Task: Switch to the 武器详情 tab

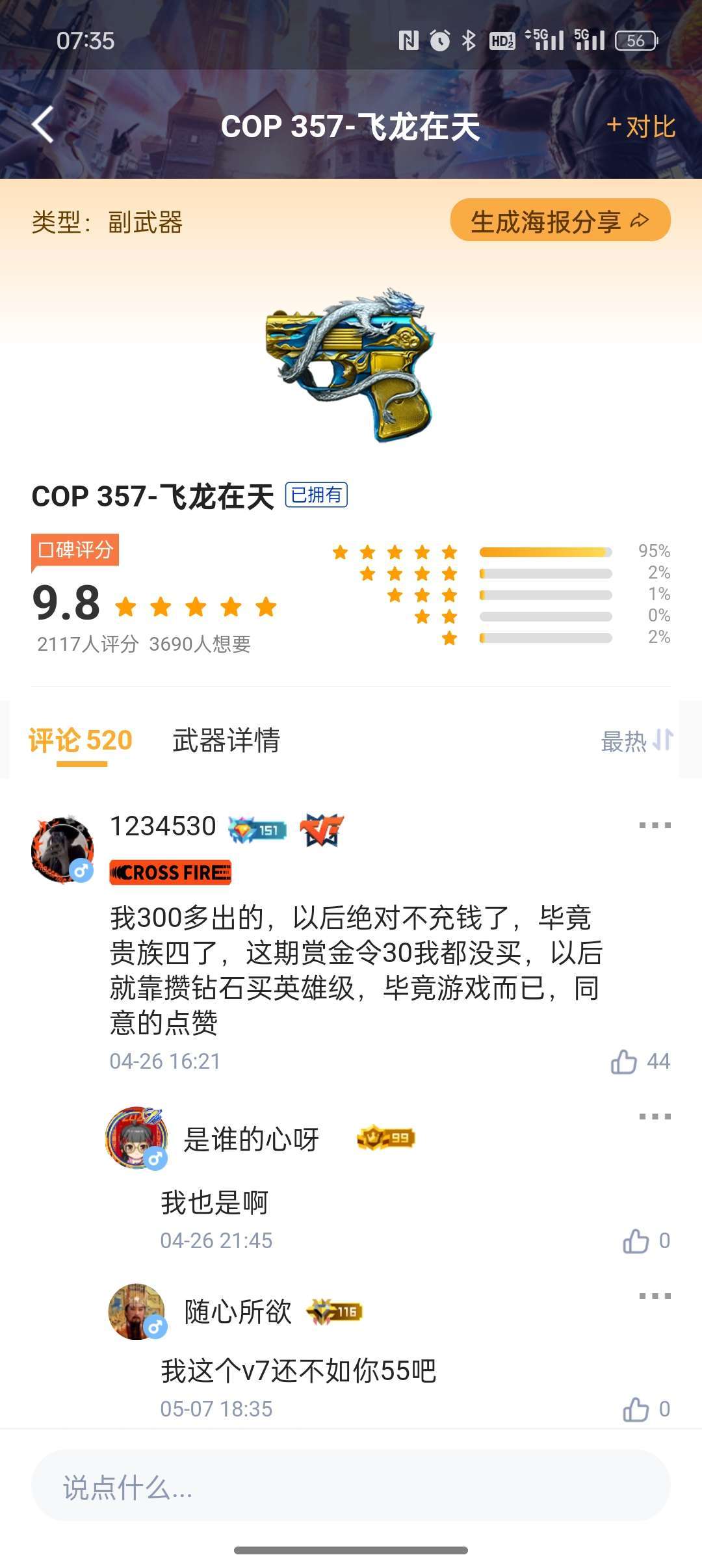Action: tap(226, 740)
